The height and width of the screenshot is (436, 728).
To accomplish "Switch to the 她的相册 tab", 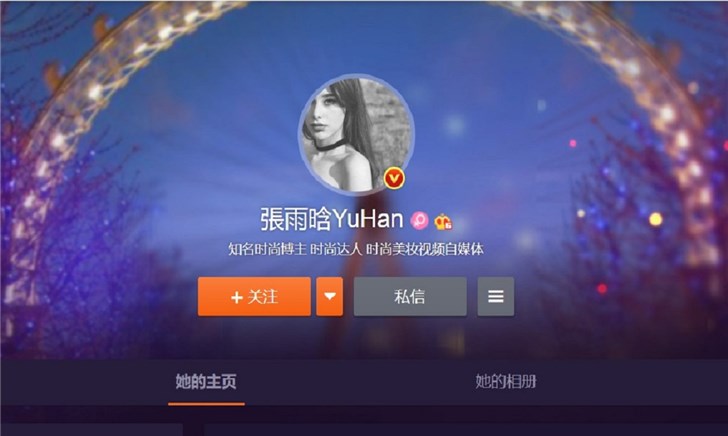I will [505, 381].
